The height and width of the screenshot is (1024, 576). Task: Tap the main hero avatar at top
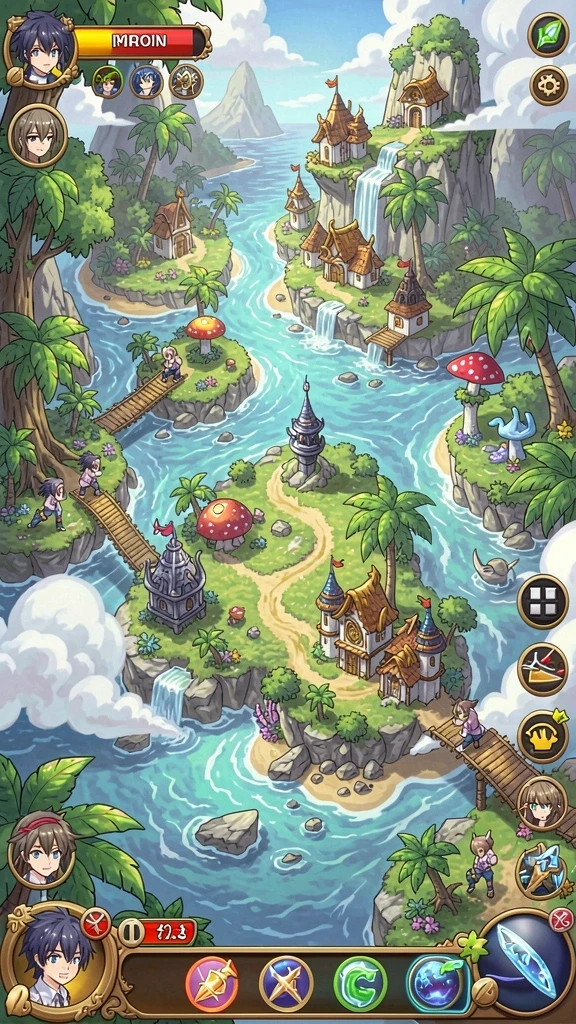point(40,48)
